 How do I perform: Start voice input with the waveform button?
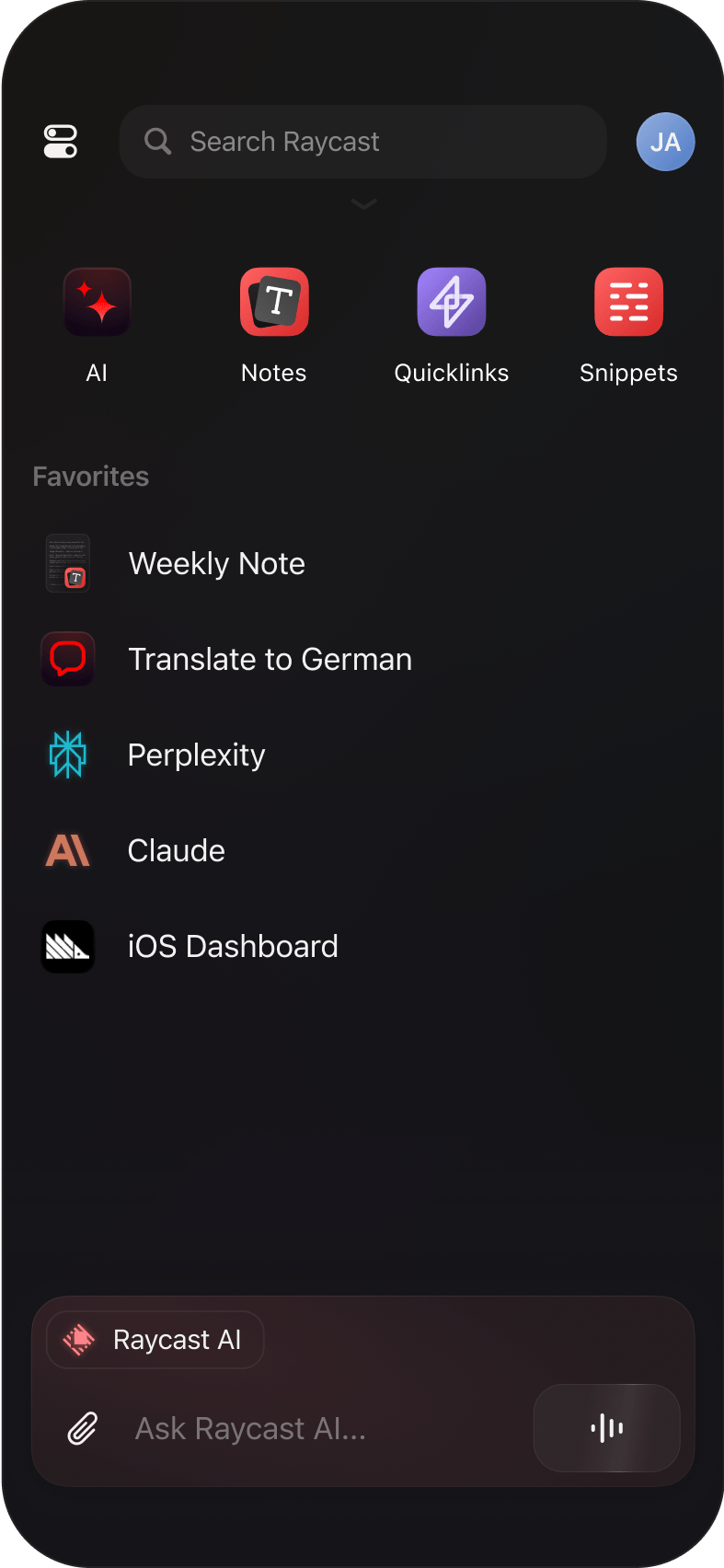[x=607, y=1428]
